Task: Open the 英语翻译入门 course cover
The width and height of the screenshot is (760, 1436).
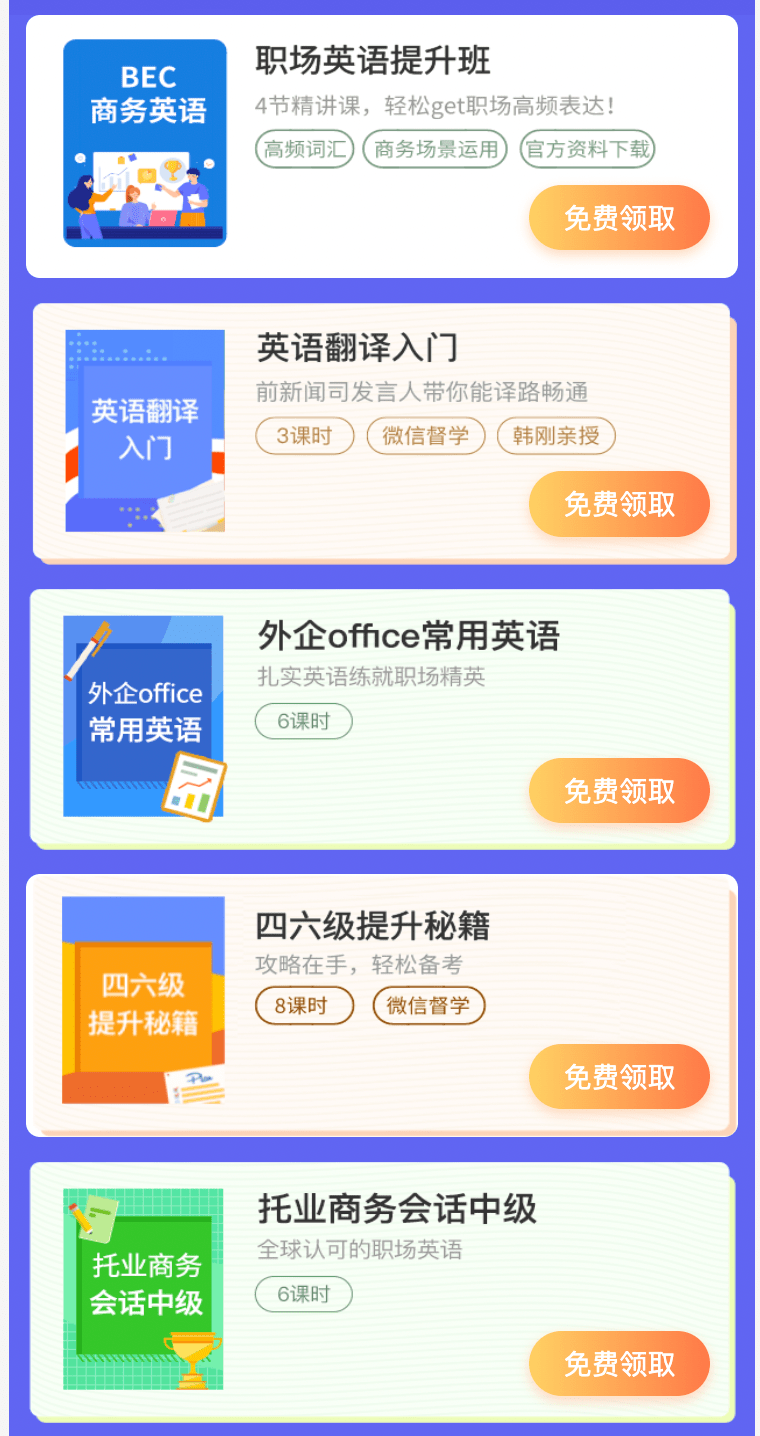Action: (x=145, y=431)
